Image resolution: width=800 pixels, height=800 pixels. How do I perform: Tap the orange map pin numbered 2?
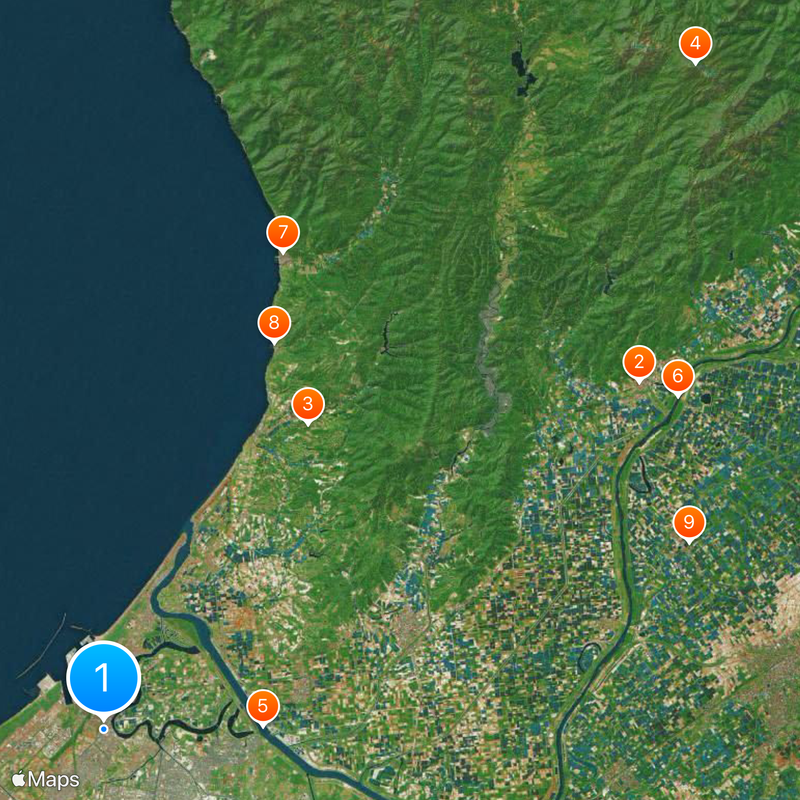tap(639, 362)
